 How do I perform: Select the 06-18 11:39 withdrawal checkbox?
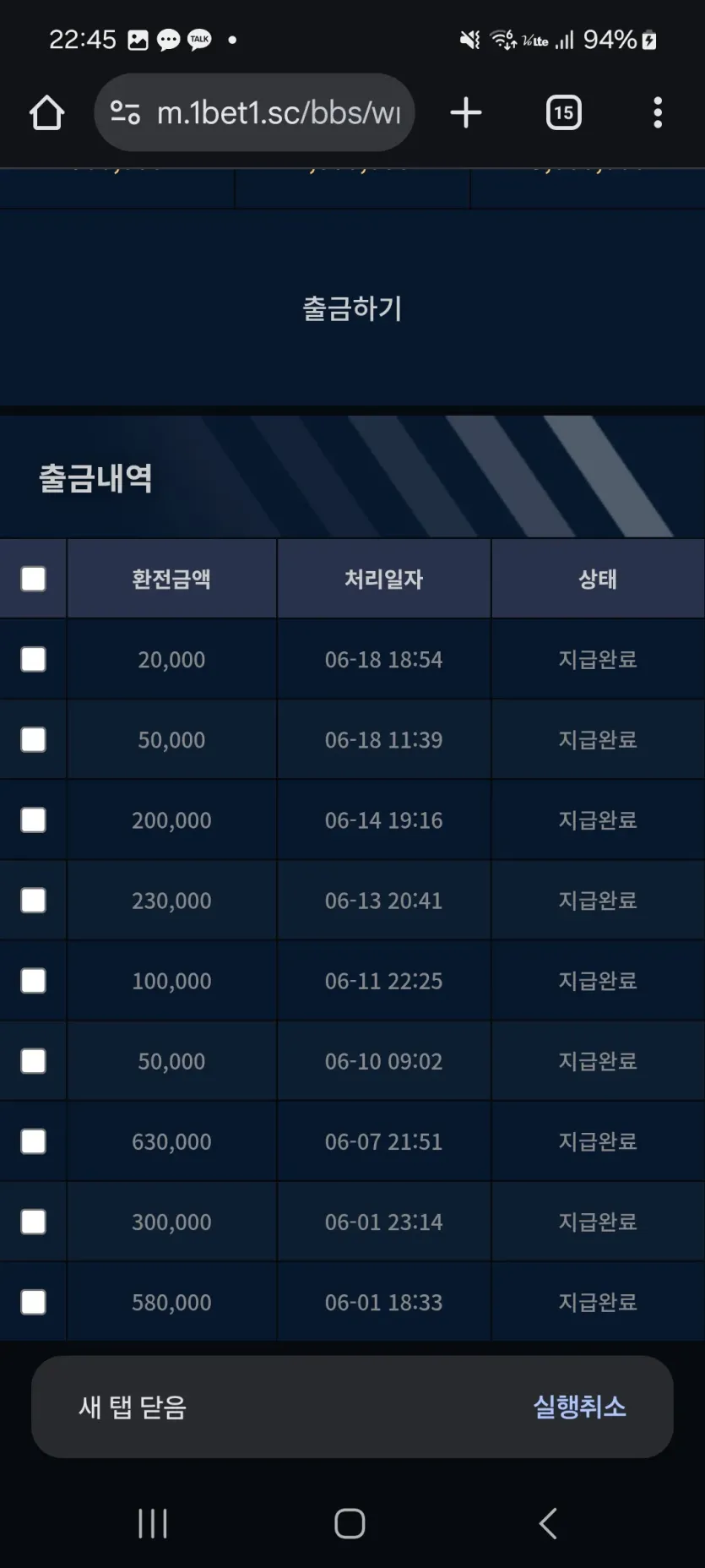pyautogui.click(x=33, y=739)
